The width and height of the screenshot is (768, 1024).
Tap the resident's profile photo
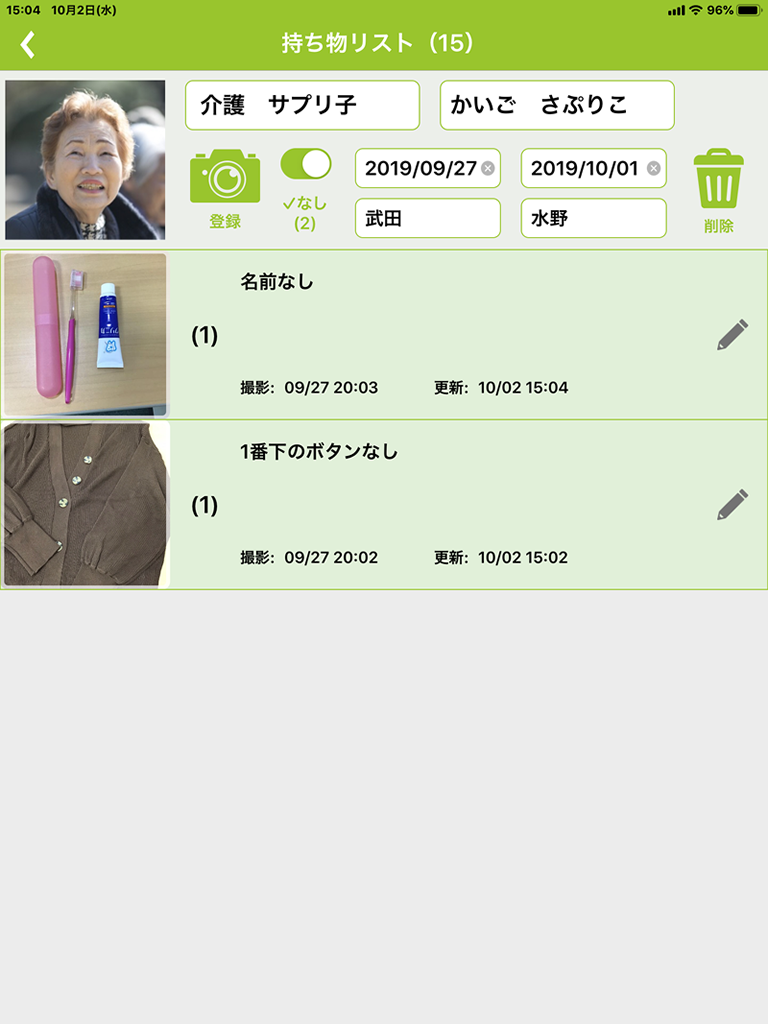tap(85, 160)
